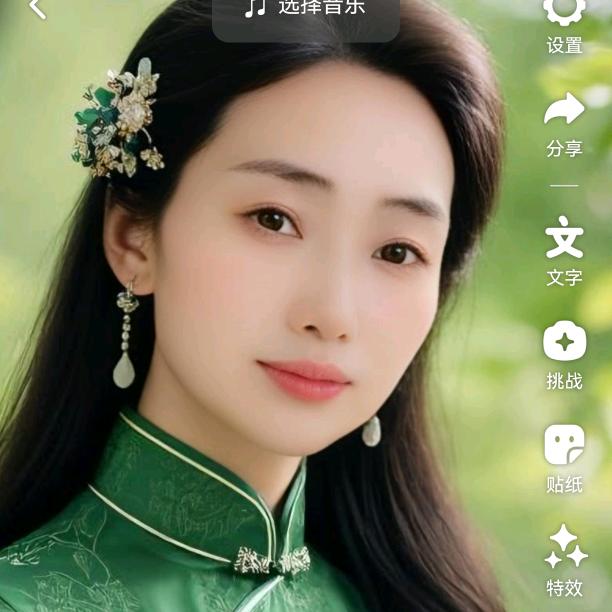Open the 挑战 challenge option

[564, 355]
